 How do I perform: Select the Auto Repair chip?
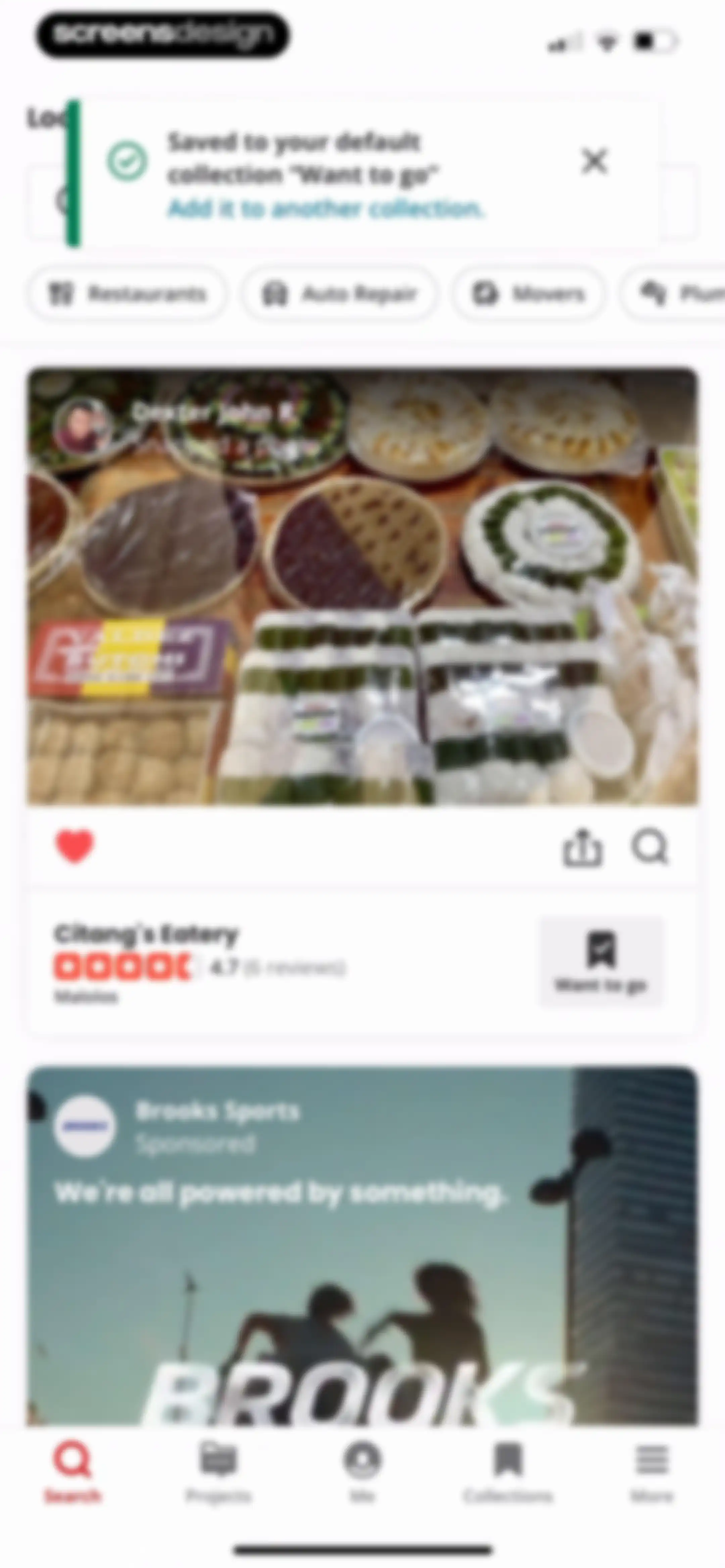(x=340, y=294)
